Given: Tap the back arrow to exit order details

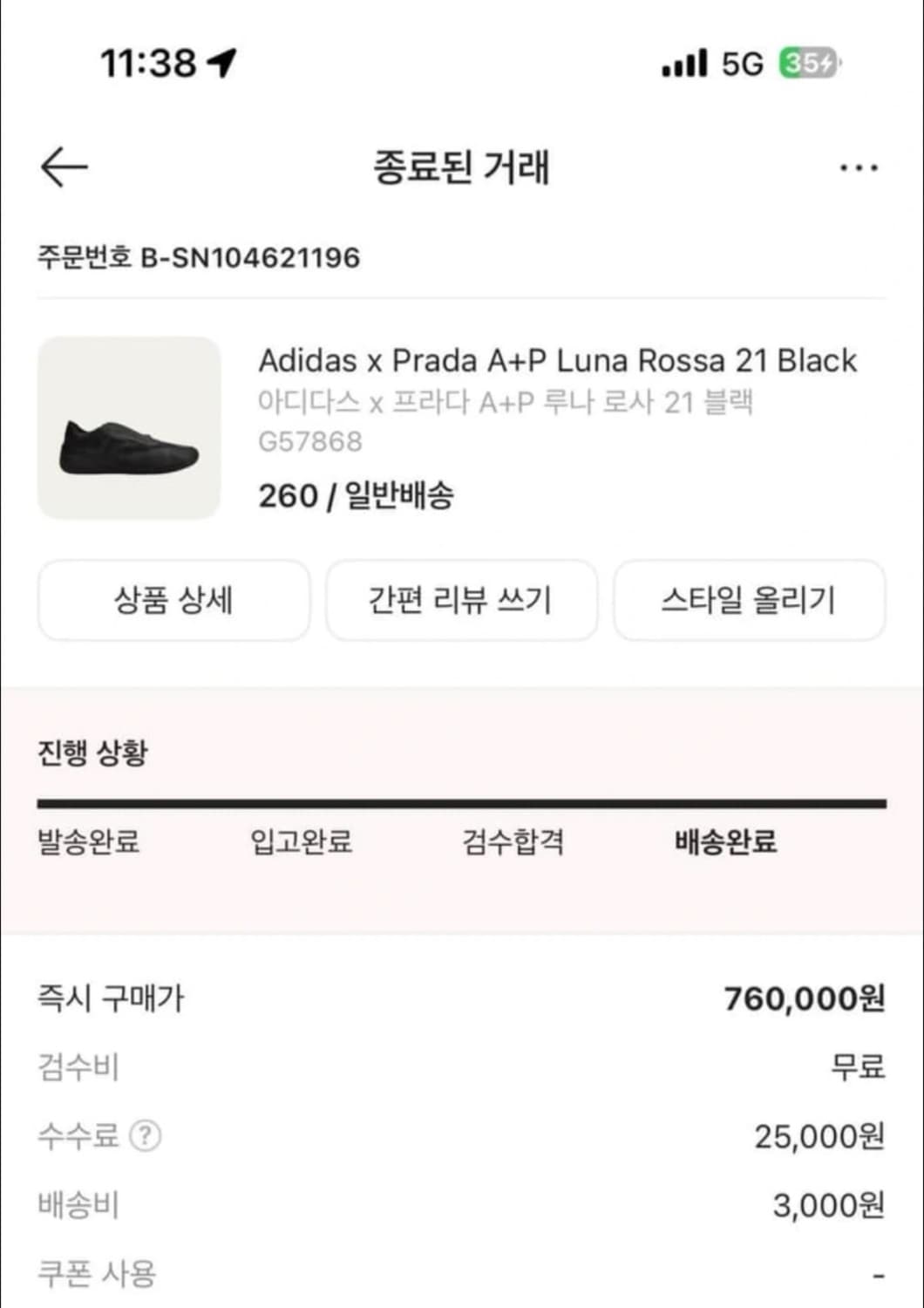Looking at the screenshot, I should point(62,166).
